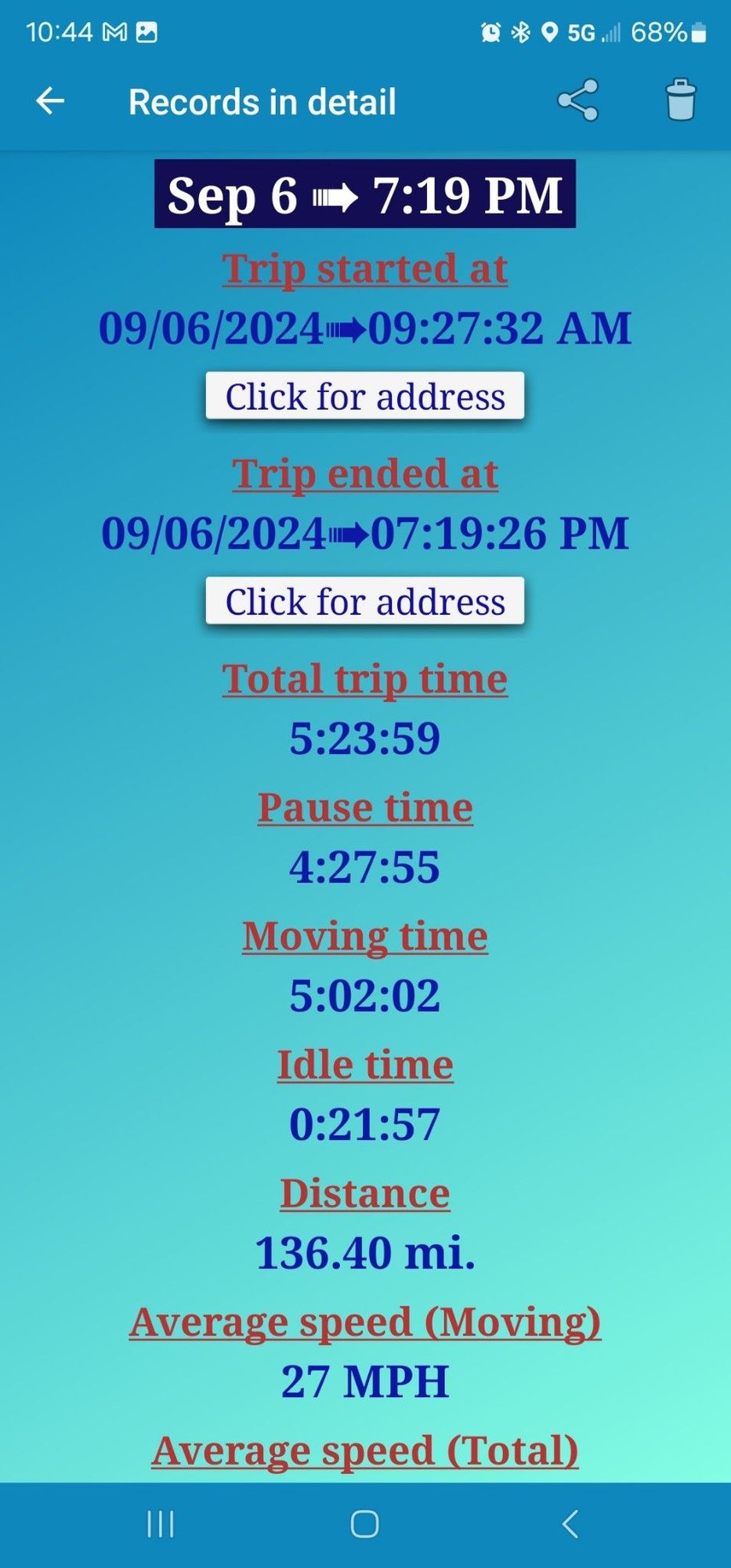
Task: Go back from Records in detail
Action: (x=50, y=101)
